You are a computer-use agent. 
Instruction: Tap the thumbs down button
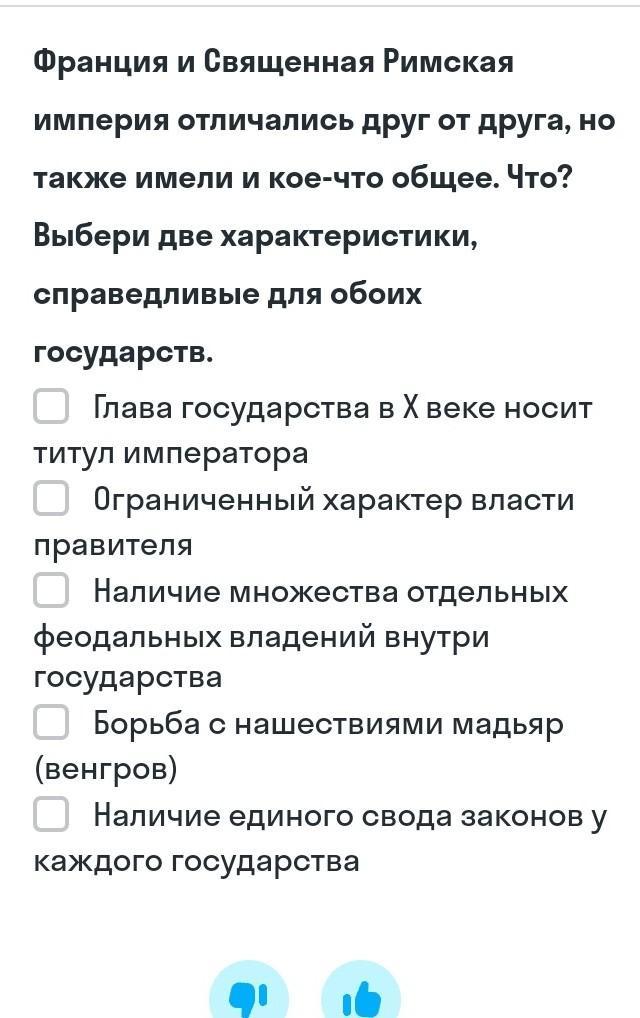249,993
